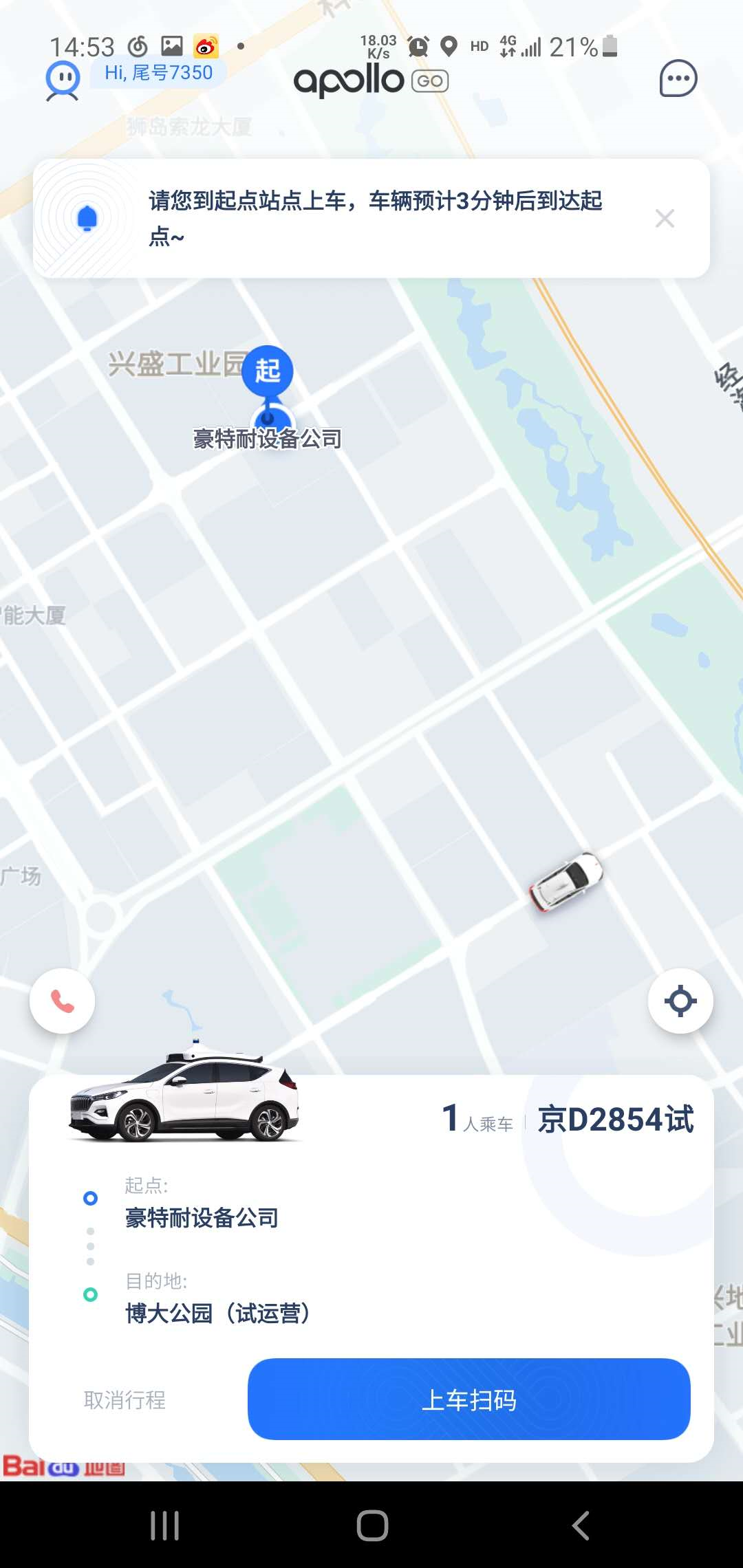
Task: Open the message bubble icon
Action: click(678, 78)
